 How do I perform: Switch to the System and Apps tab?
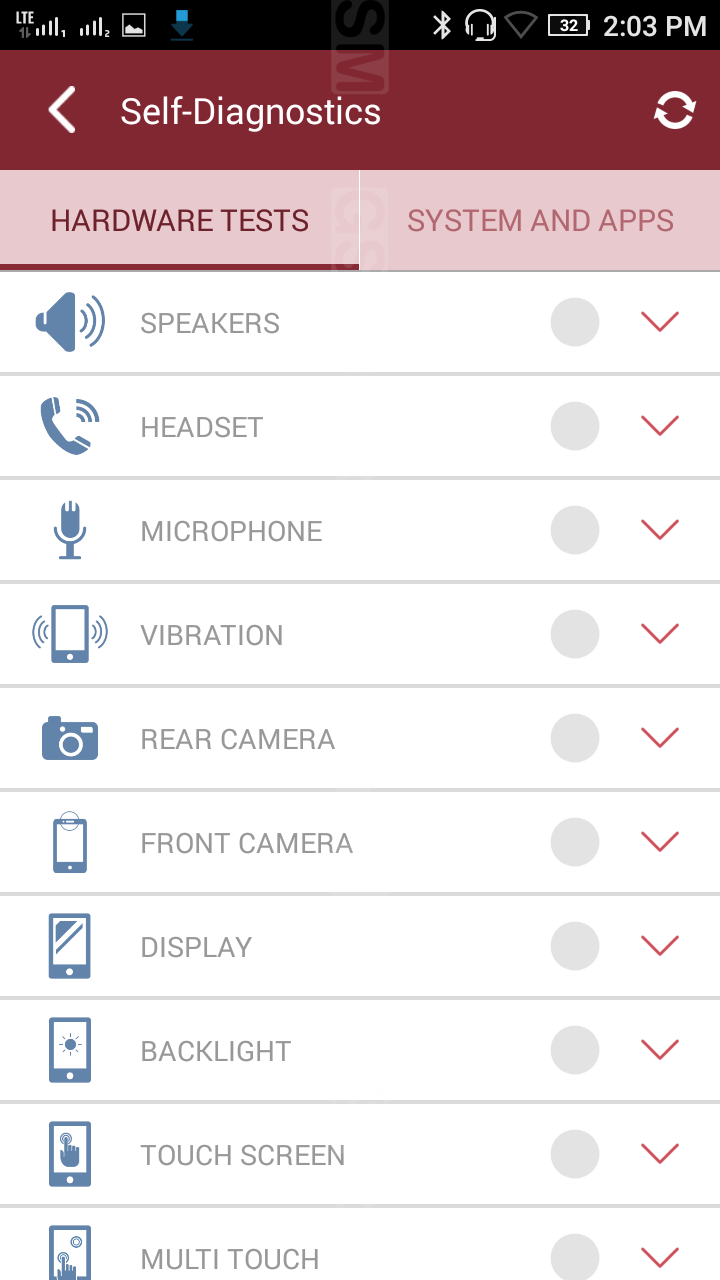[540, 220]
